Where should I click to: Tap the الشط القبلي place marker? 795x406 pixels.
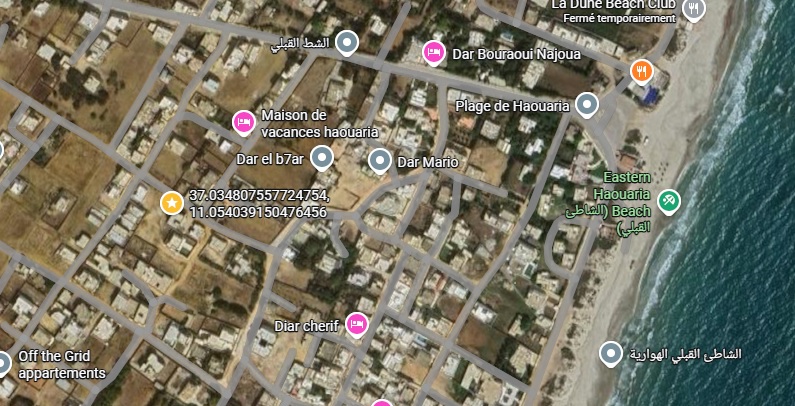click(x=347, y=43)
